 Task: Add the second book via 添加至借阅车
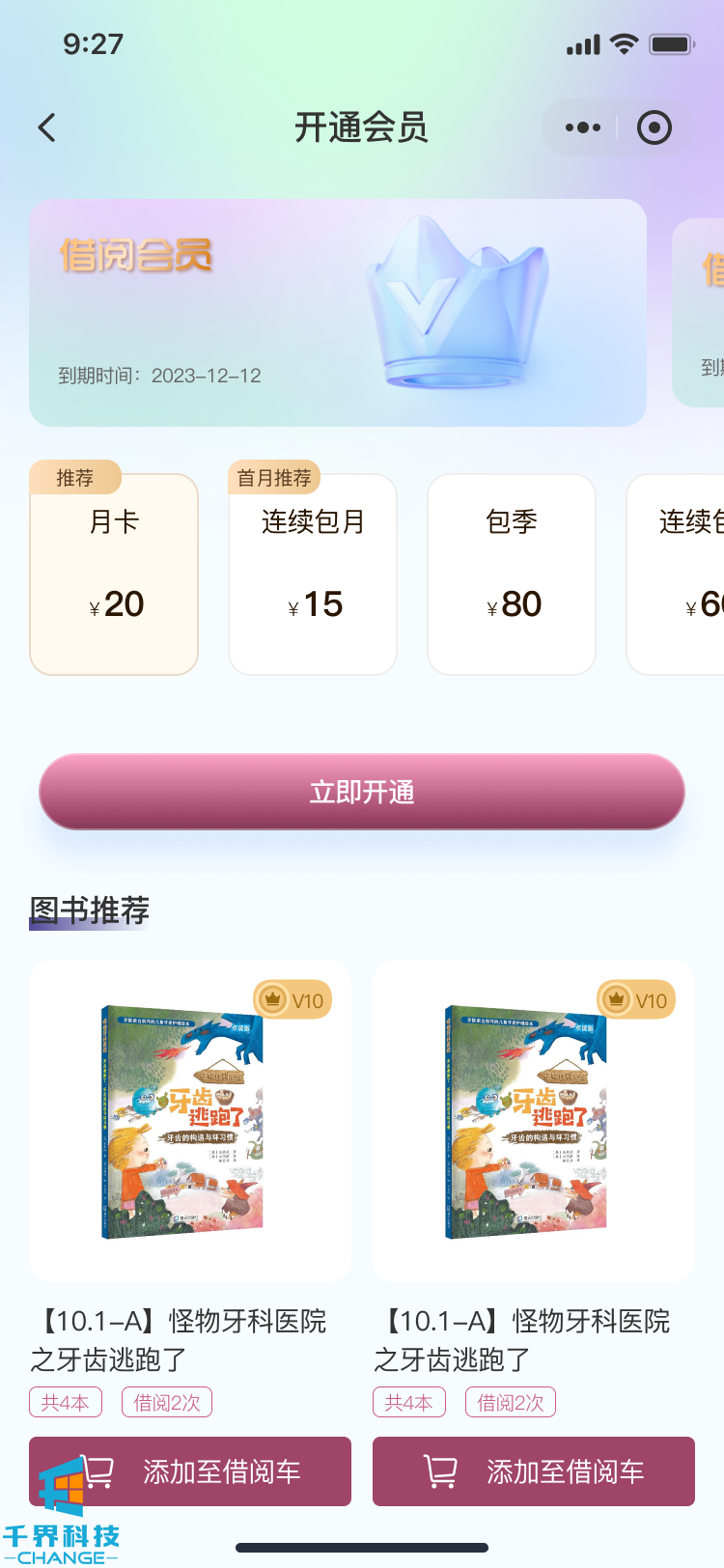pyautogui.click(x=533, y=1471)
